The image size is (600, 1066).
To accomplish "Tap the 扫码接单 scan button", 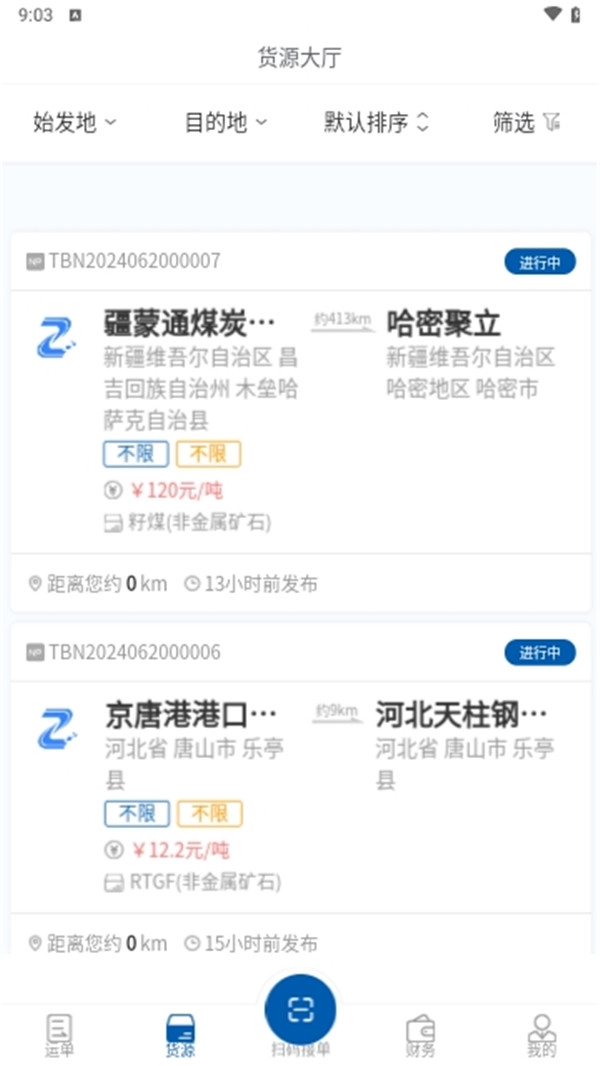I will click(x=300, y=1010).
